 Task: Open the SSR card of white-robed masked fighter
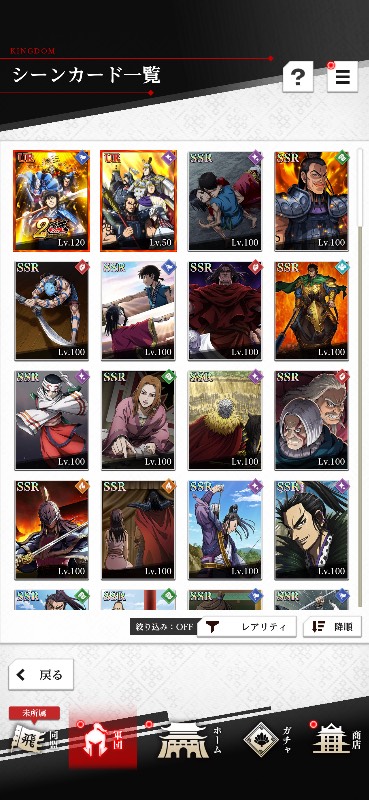(52, 420)
